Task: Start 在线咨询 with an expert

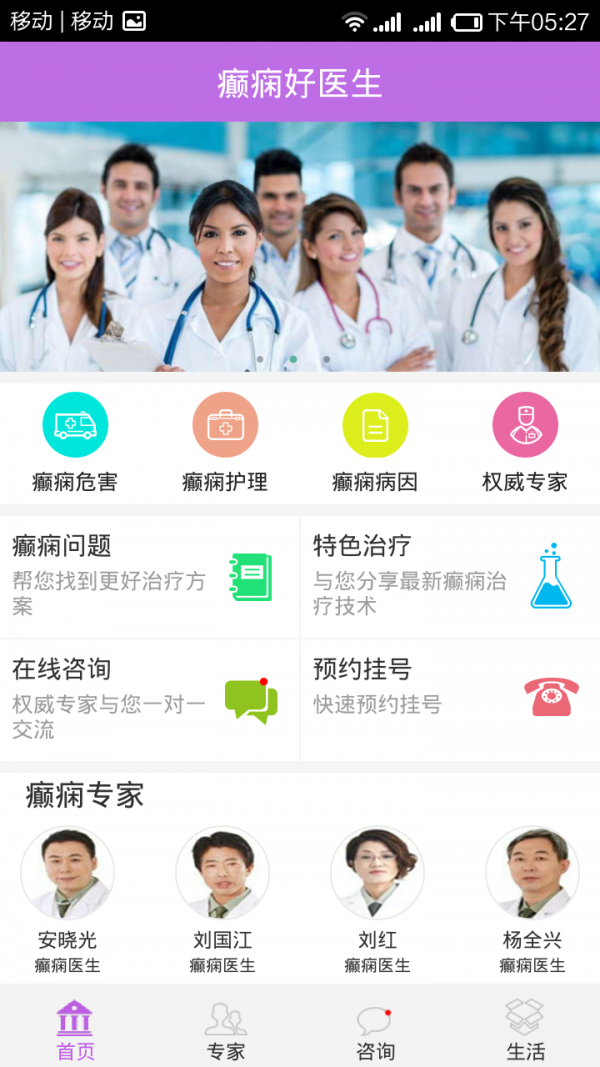Action: click(150, 700)
